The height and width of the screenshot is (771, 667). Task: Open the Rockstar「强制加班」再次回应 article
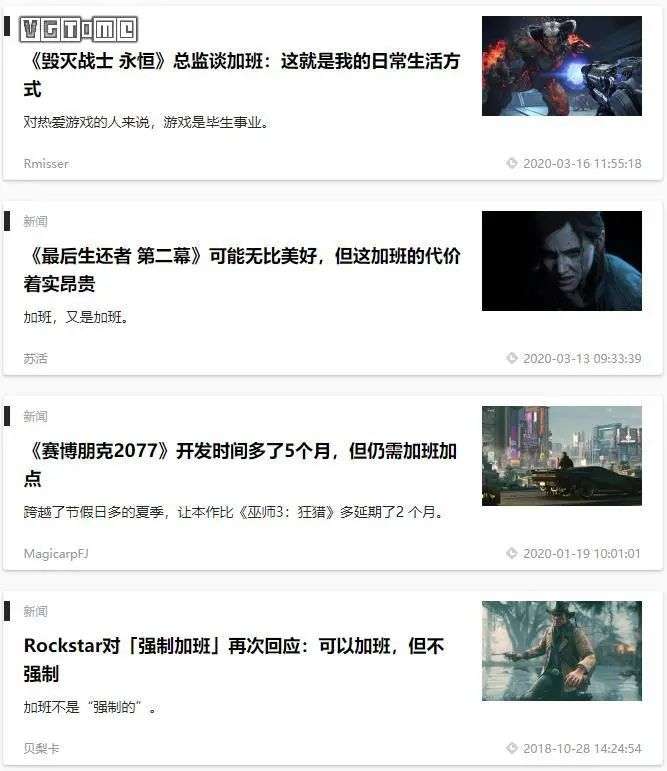click(x=234, y=647)
